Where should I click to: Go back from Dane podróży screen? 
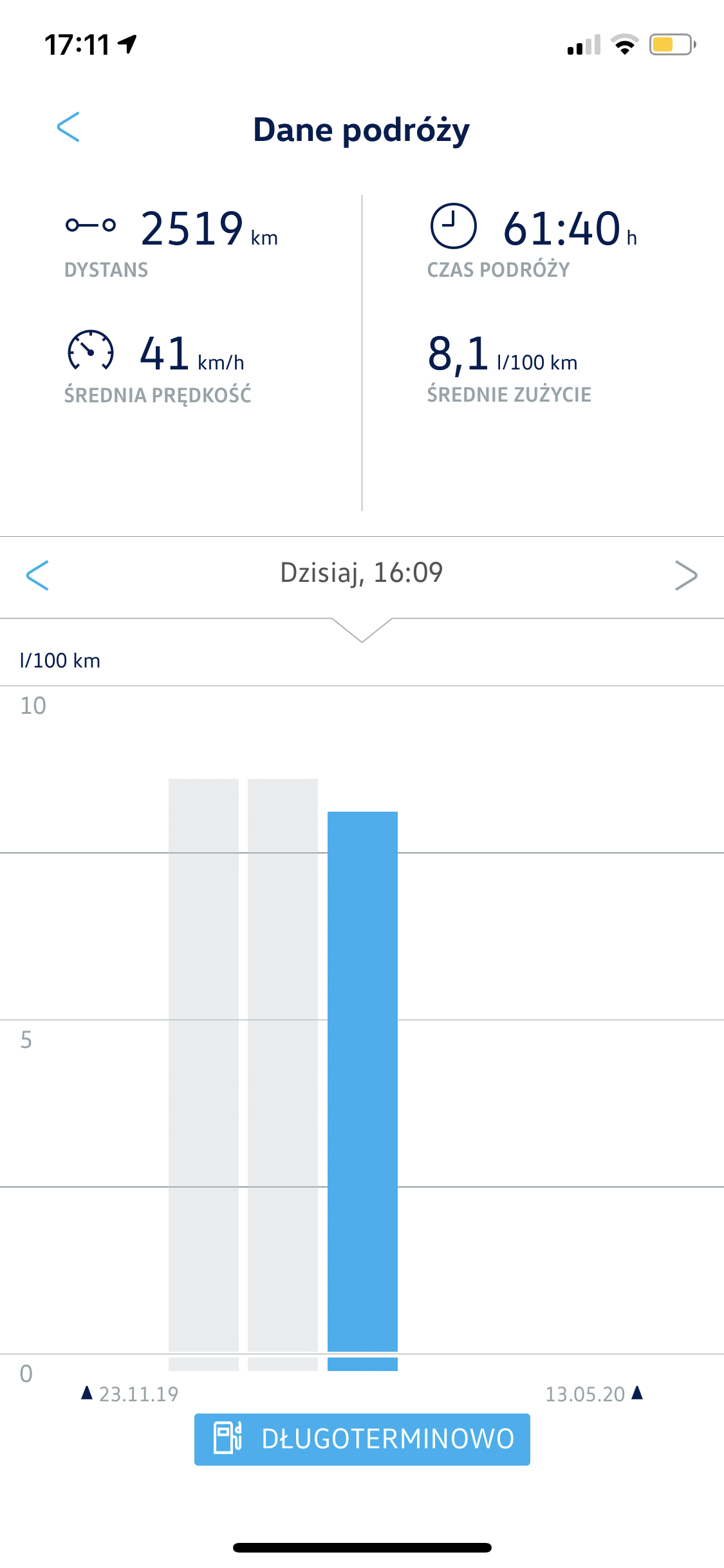(x=68, y=127)
